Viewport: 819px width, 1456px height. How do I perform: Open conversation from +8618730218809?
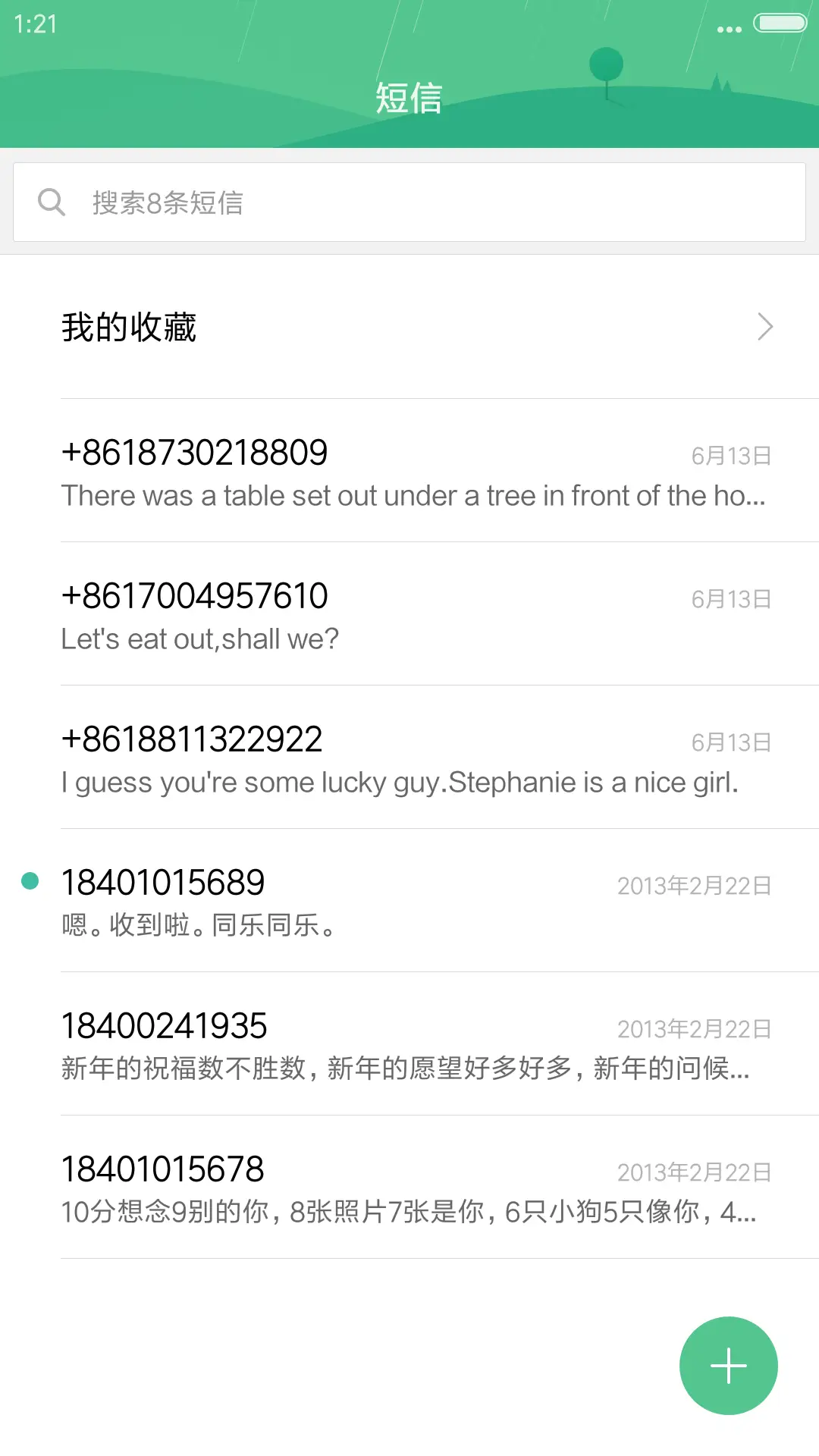pyautogui.click(x=409, y=474)
